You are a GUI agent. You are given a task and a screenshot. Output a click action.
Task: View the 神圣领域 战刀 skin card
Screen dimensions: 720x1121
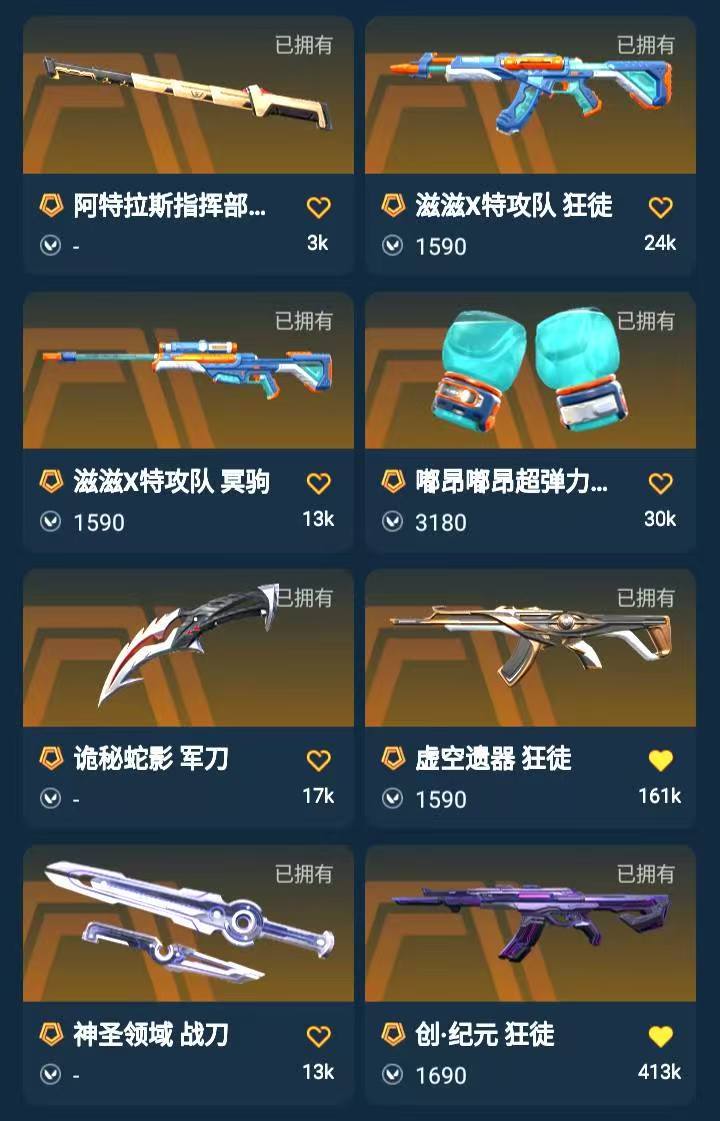pyautogui.click(x=188, y=925)
